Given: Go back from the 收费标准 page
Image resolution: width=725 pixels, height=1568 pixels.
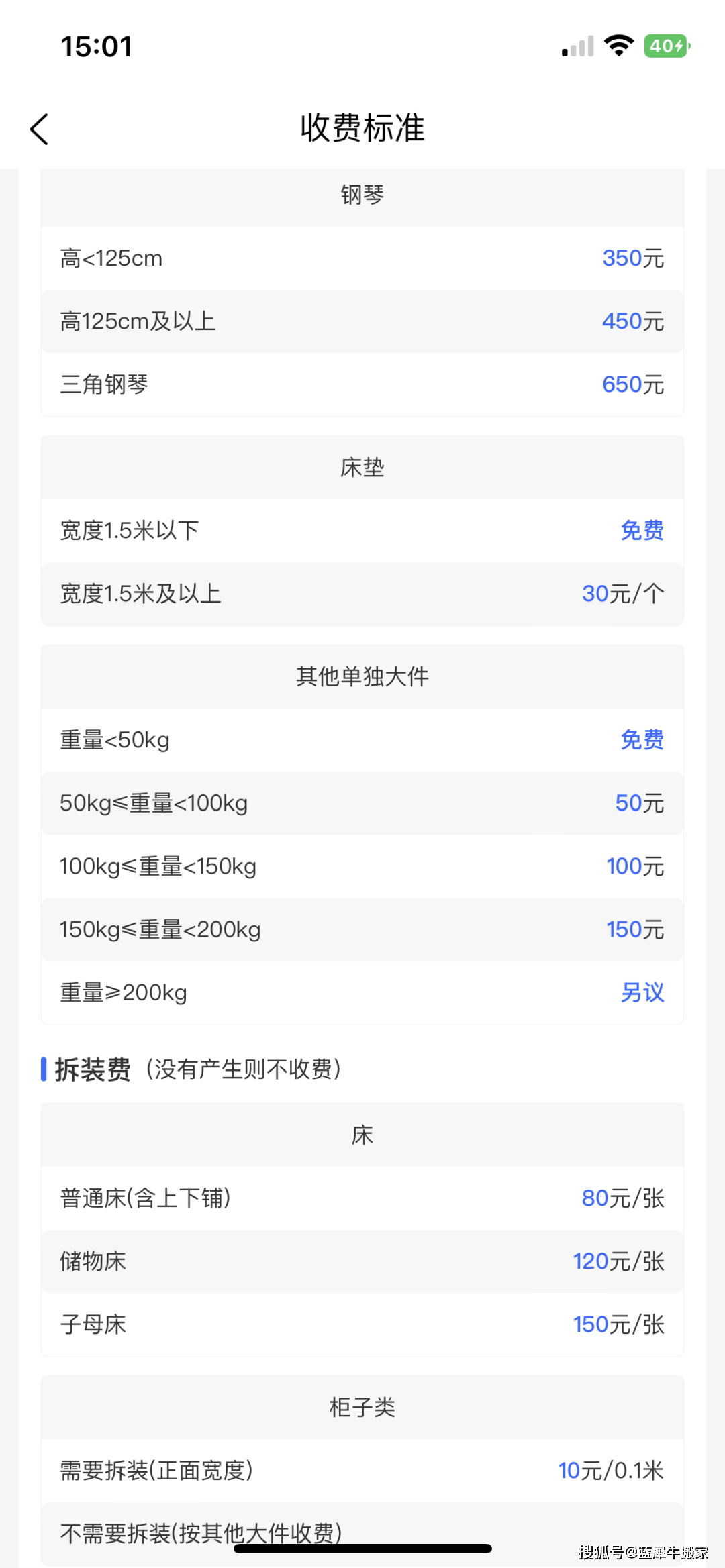Looking at the screenshot, I should click(40, 129).
